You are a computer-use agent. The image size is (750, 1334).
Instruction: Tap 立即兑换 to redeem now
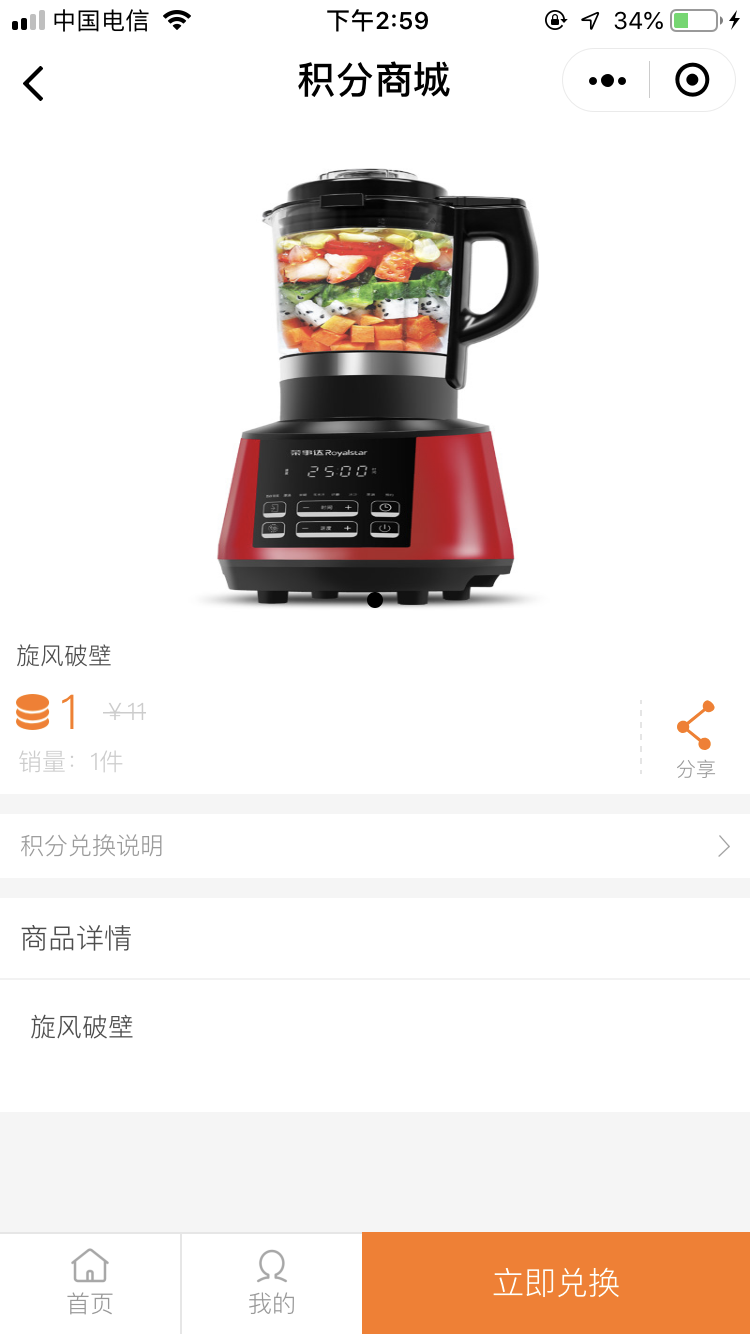[556, 1282]
